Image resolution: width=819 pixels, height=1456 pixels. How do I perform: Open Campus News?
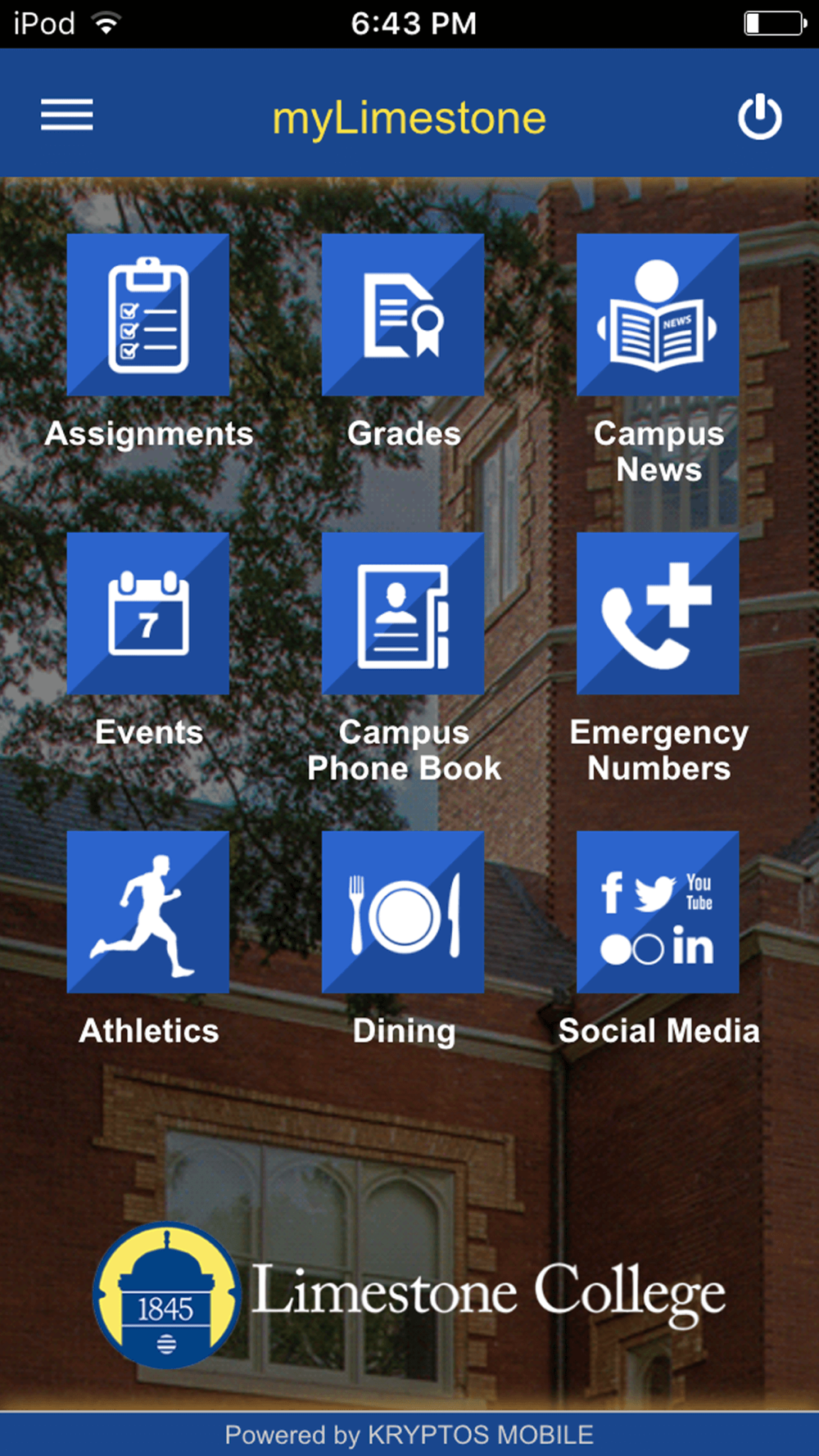click(x=658, y=315)
